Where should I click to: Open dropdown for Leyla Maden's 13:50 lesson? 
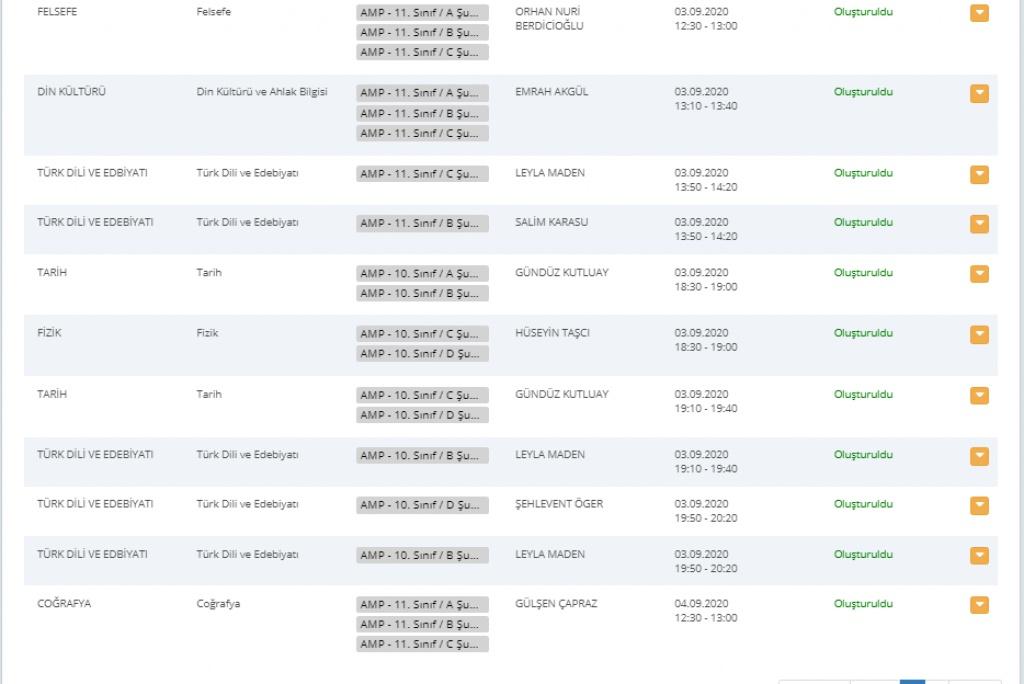(x=979, y=175)
